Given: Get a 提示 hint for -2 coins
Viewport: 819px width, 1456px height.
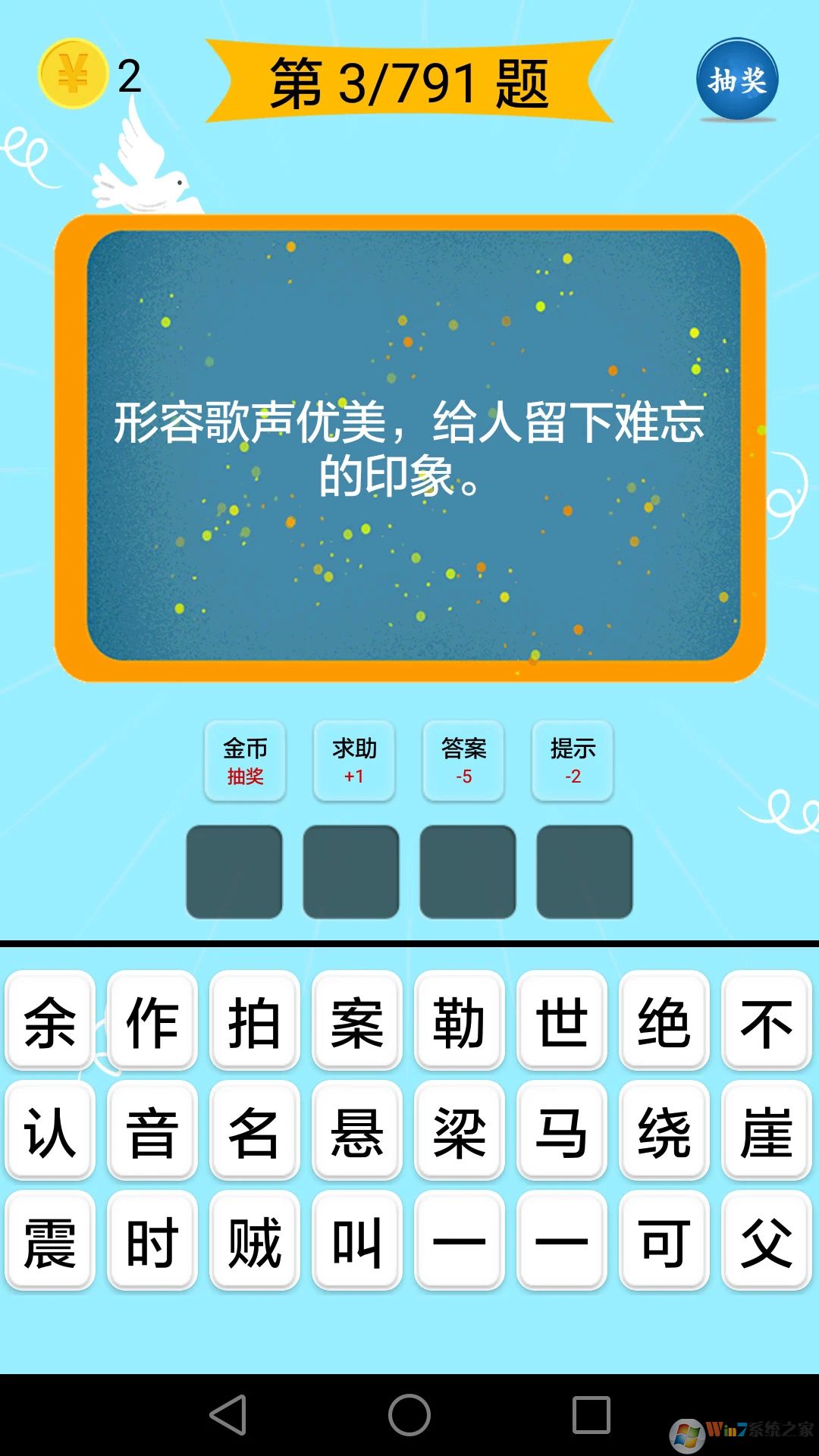Looking at the screenshot, I should coord(573,761).
